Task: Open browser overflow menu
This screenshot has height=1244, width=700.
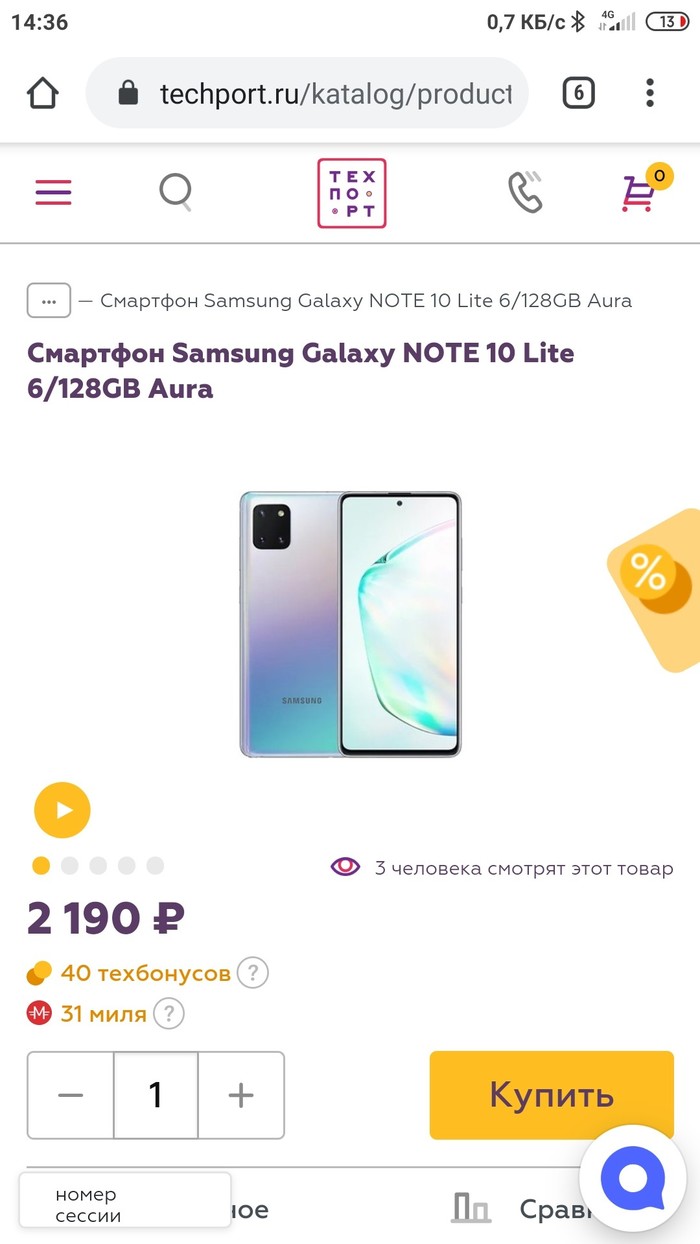Action: click(x=650, y=93)
